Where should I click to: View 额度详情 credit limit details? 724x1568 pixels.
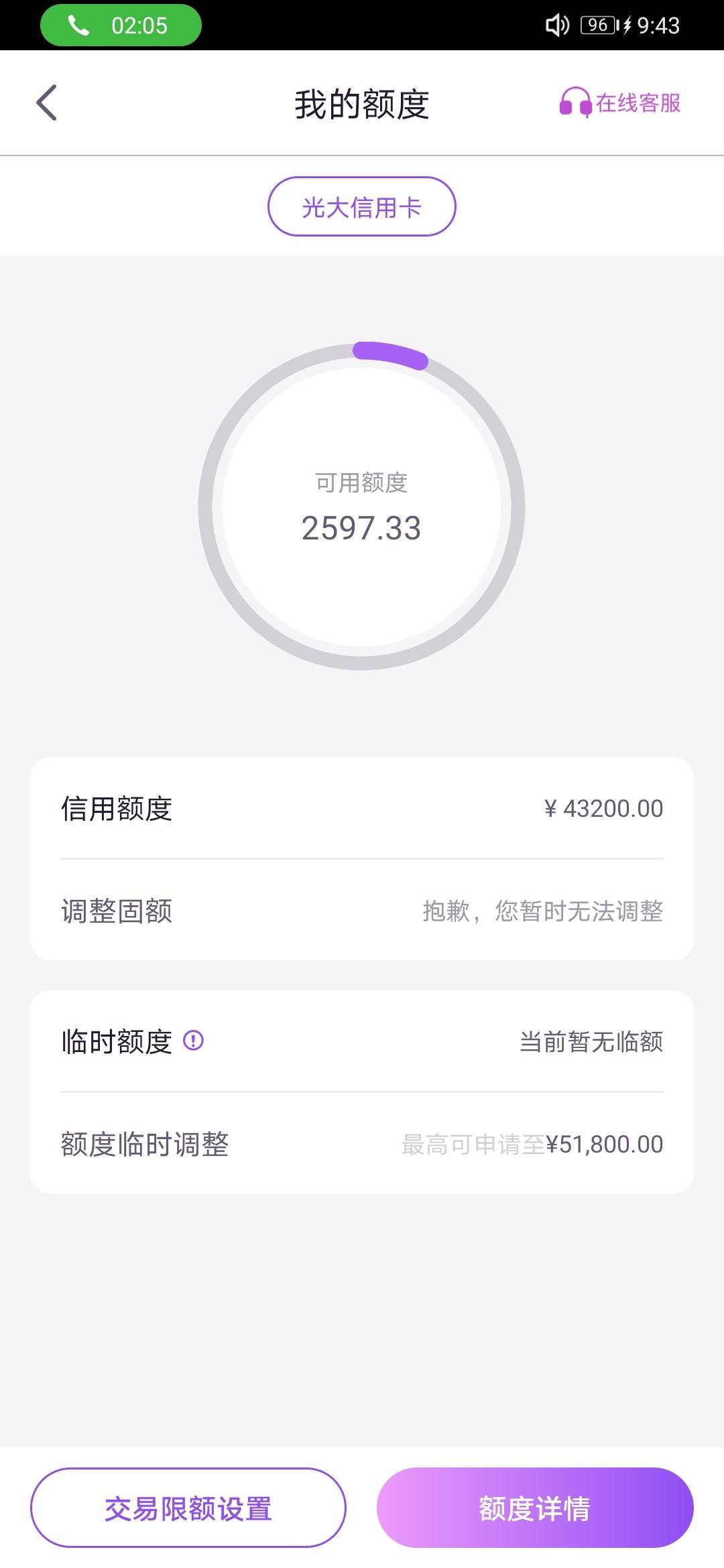click(x=535, y=1508)
